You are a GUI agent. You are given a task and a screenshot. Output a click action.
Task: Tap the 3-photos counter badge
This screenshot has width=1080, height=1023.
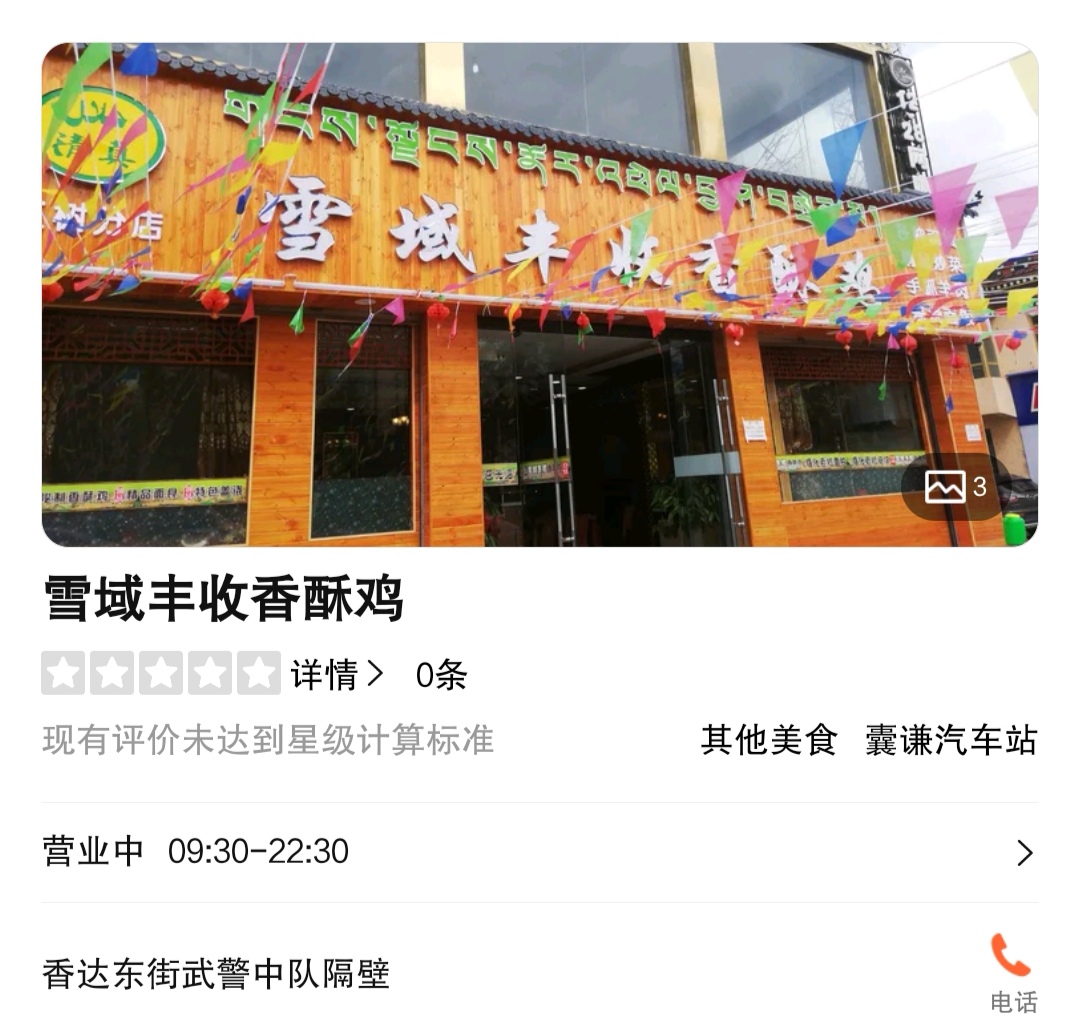click(x=955, y=487)
